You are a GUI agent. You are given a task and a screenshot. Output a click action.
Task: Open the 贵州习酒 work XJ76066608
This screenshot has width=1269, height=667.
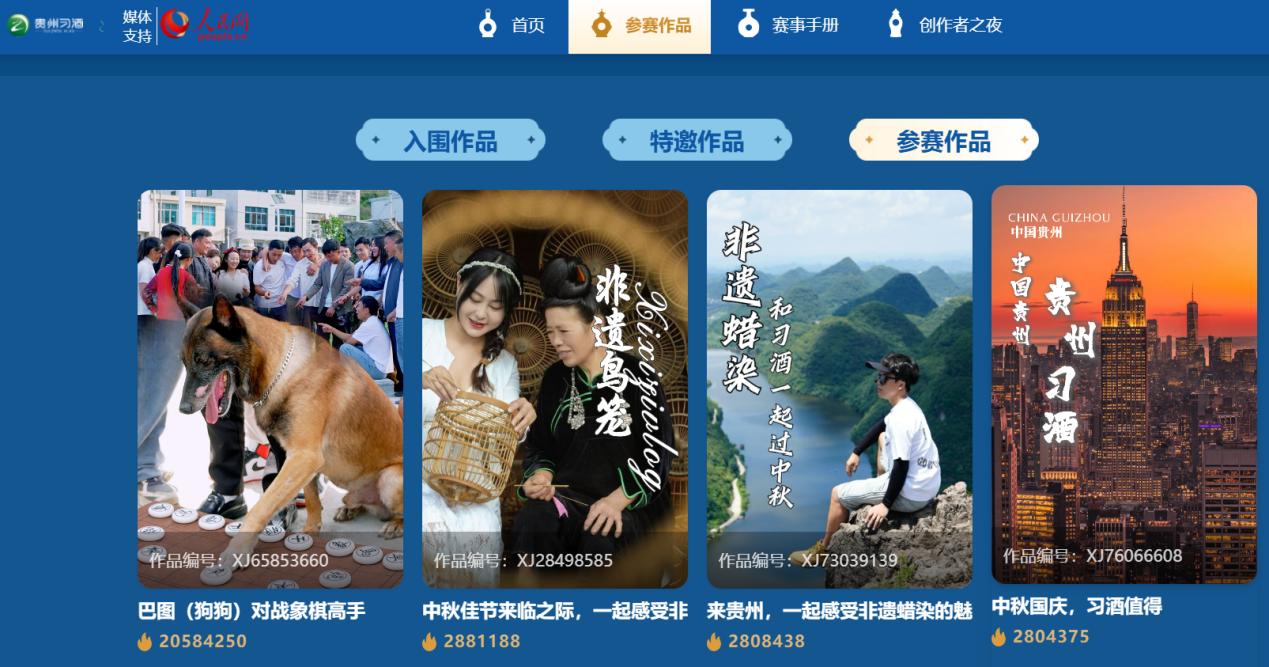[x=1123, y=384]
